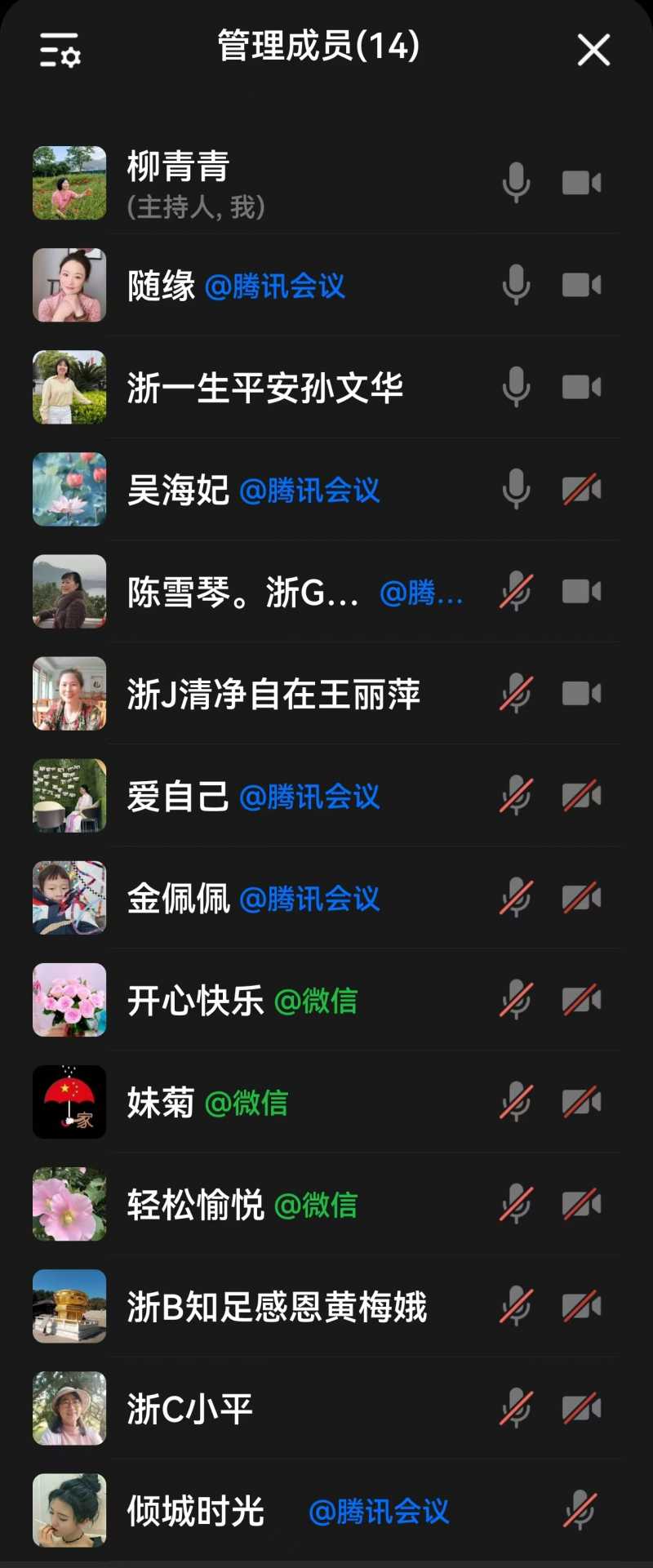Screen dimensions: 653x1568
Task: Tap the microphone icon for 柳青青
Action: pyautogui.click(x=516, y=183)
